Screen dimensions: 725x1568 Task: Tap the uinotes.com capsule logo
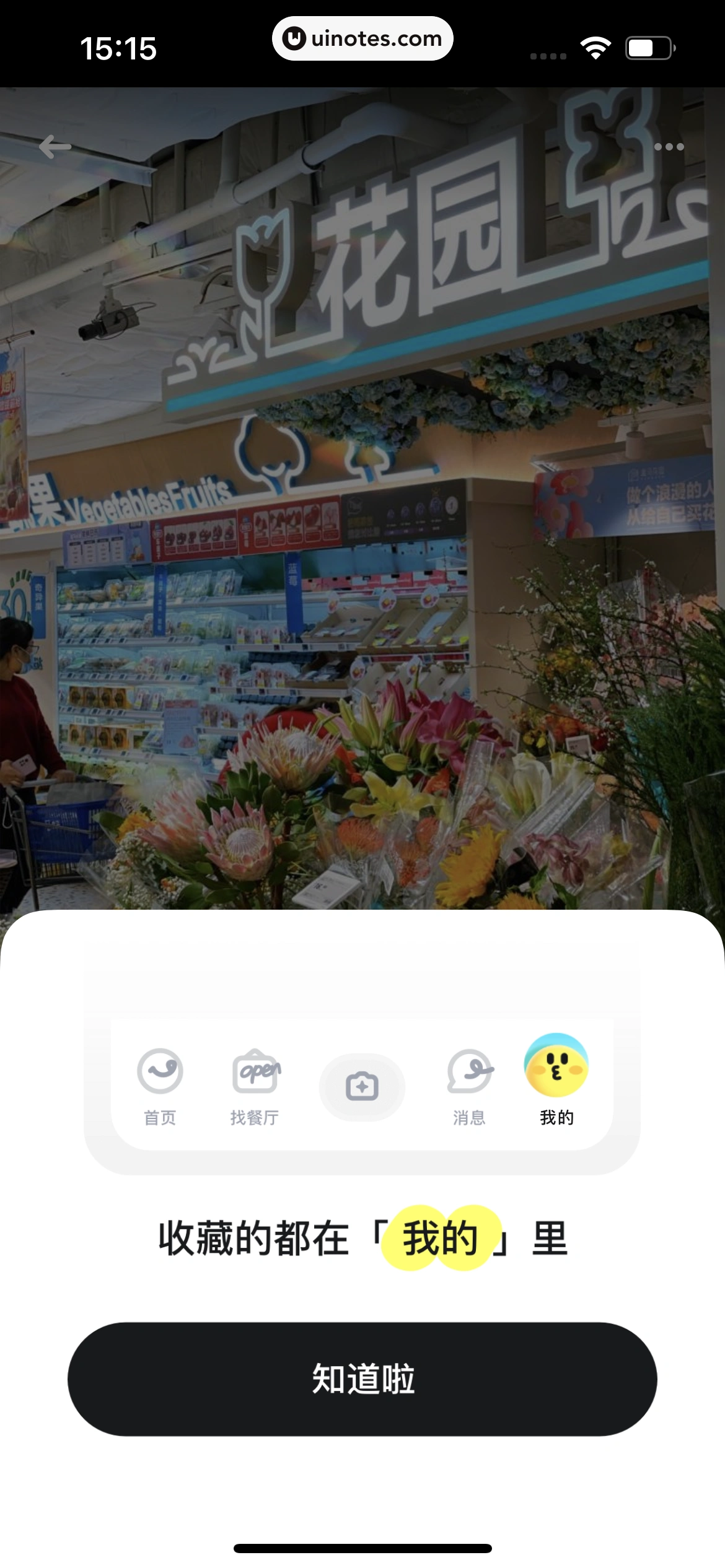click(x=362, y=38)
